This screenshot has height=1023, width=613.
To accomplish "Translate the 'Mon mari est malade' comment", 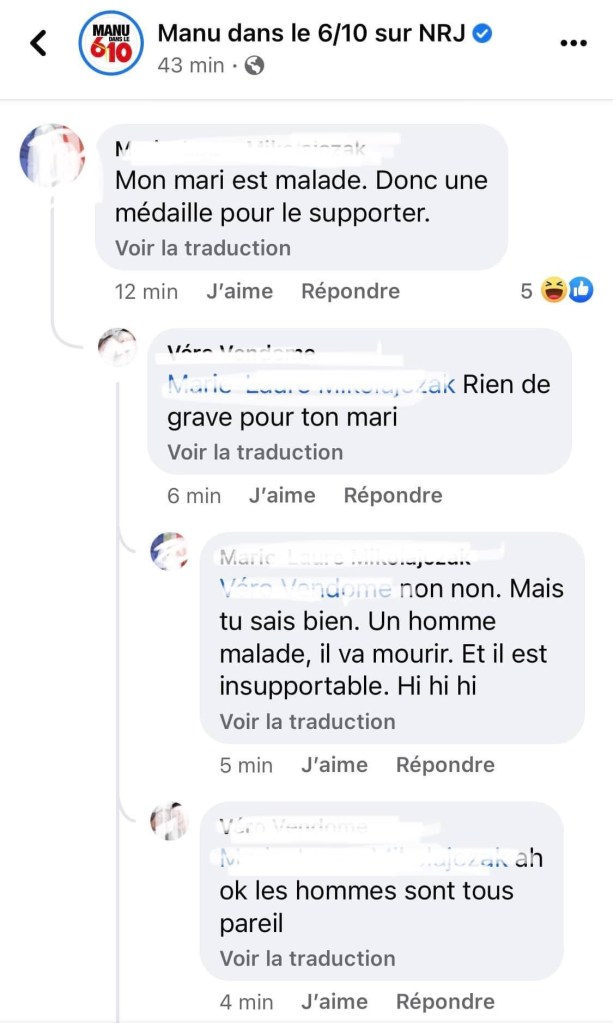I will [x=202, y=248].
